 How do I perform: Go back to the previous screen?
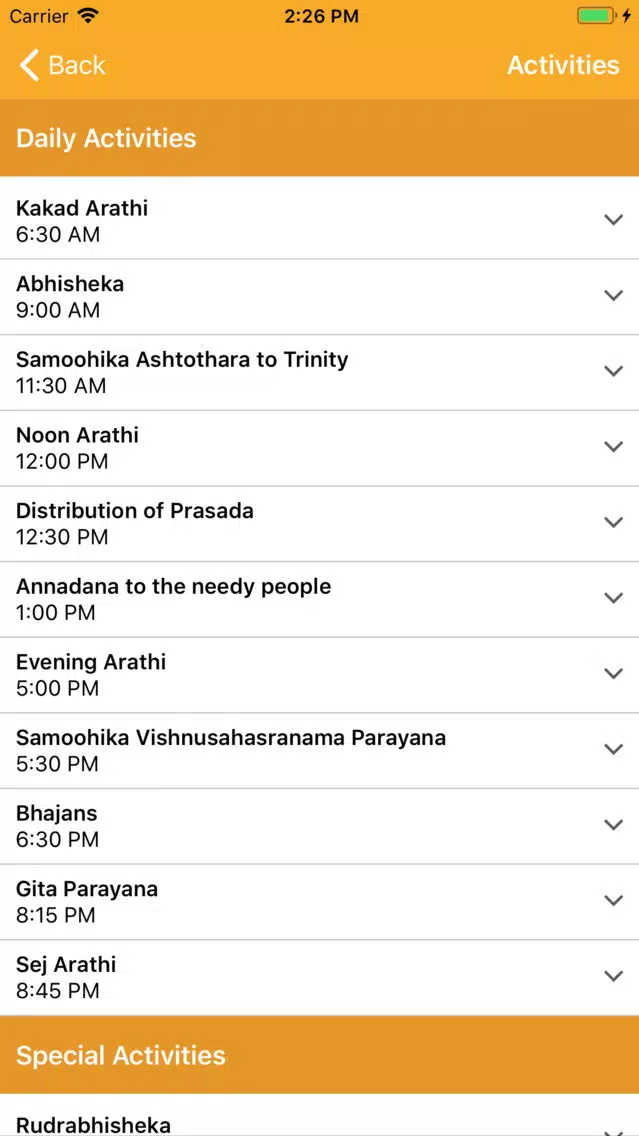pos(62,65)
